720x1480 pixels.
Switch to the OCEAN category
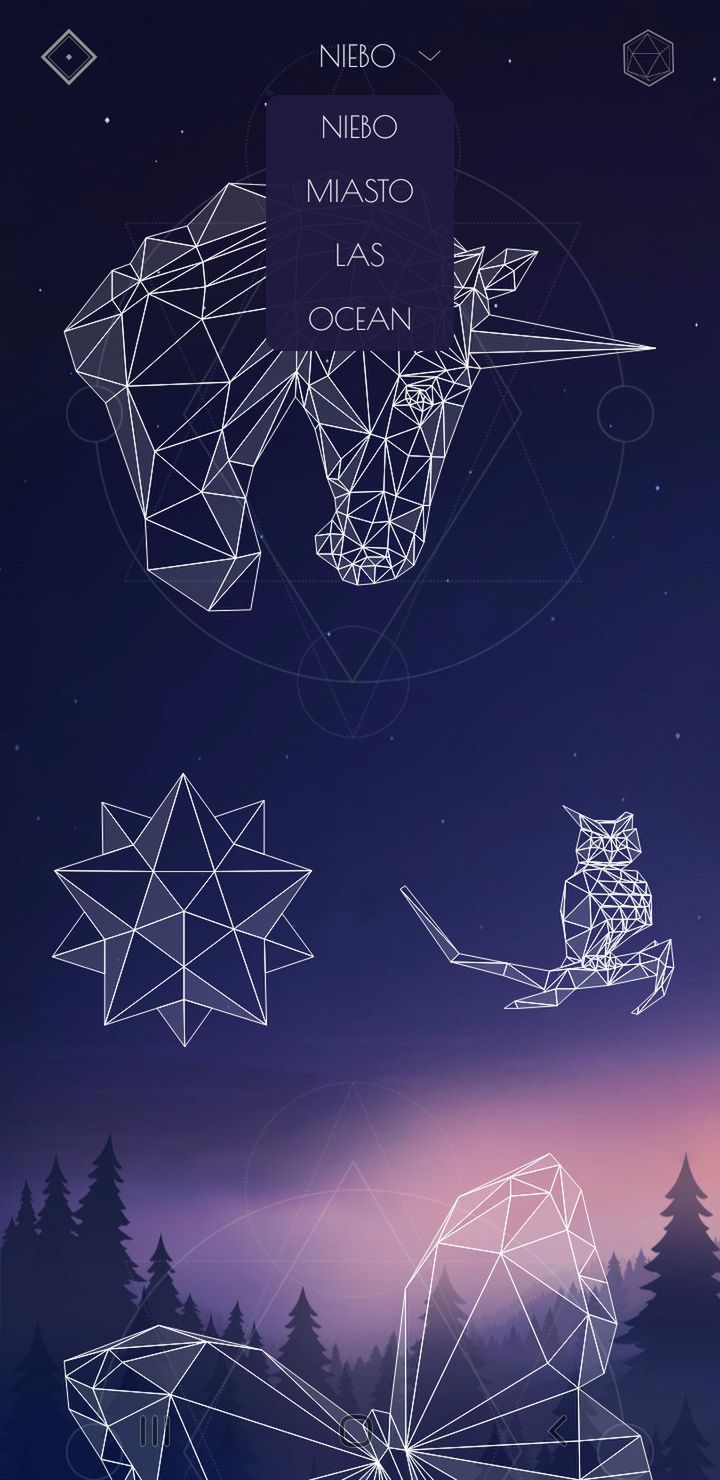point(360,319)
